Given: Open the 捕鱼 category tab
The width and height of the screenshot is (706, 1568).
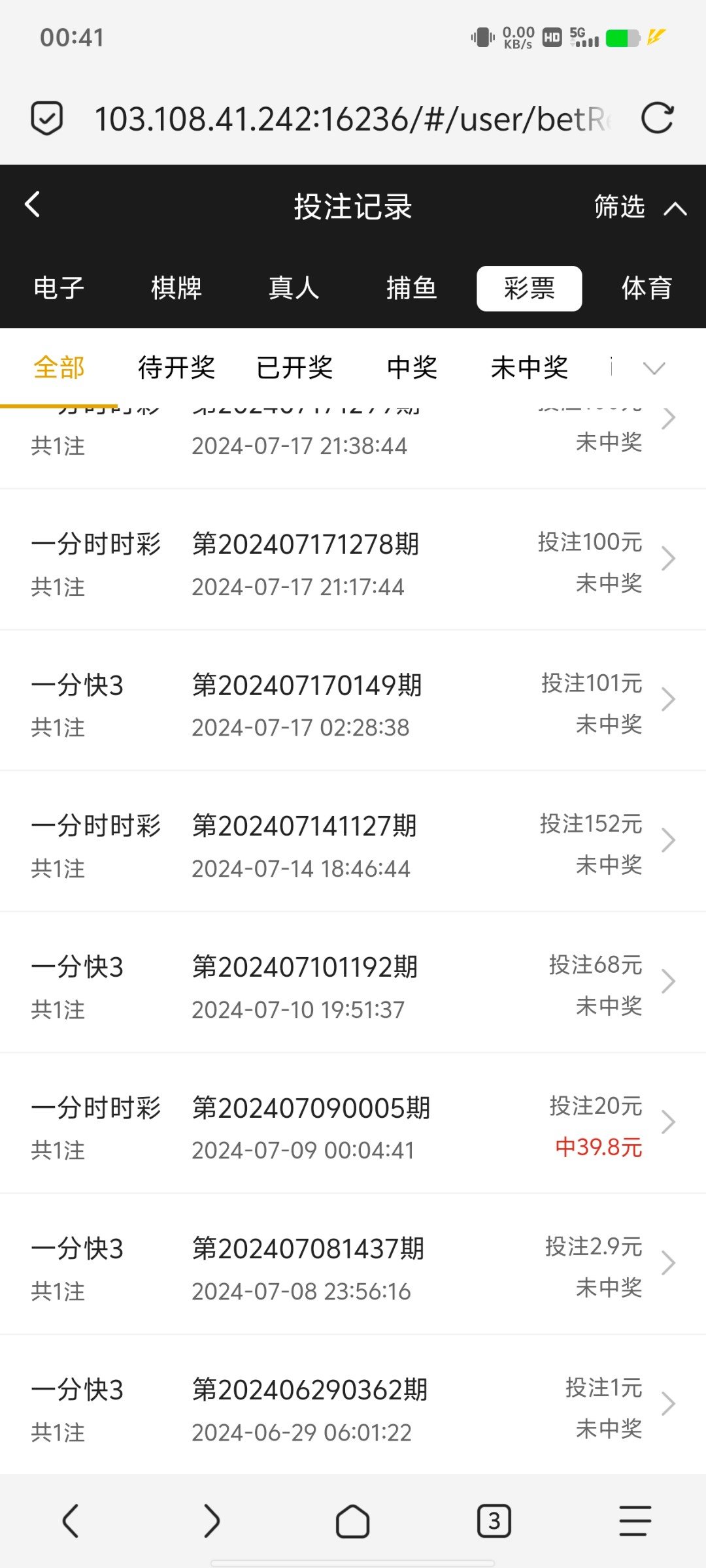Looking at the screenshot, I should pos(411,288).
